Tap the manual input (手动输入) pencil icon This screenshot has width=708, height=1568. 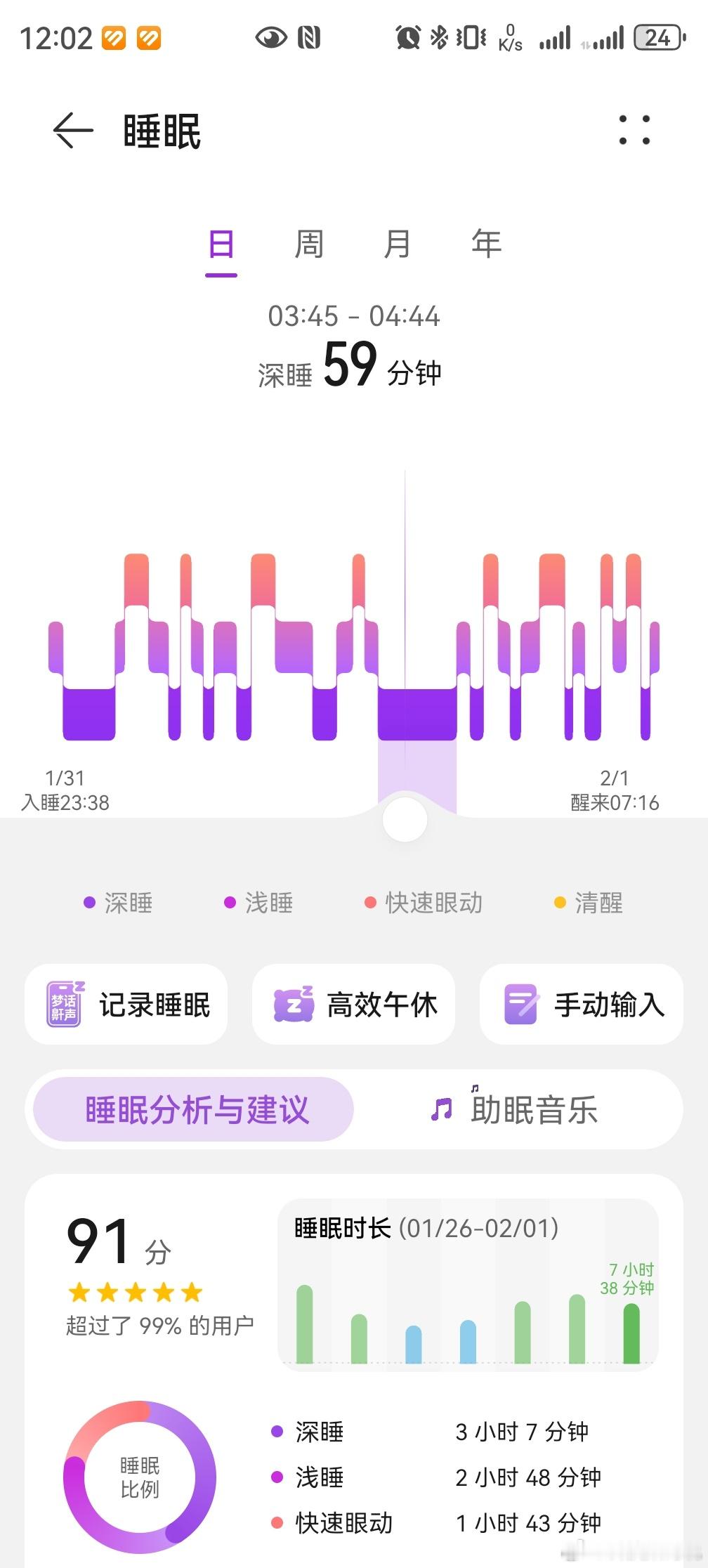tap(520, 1005)
